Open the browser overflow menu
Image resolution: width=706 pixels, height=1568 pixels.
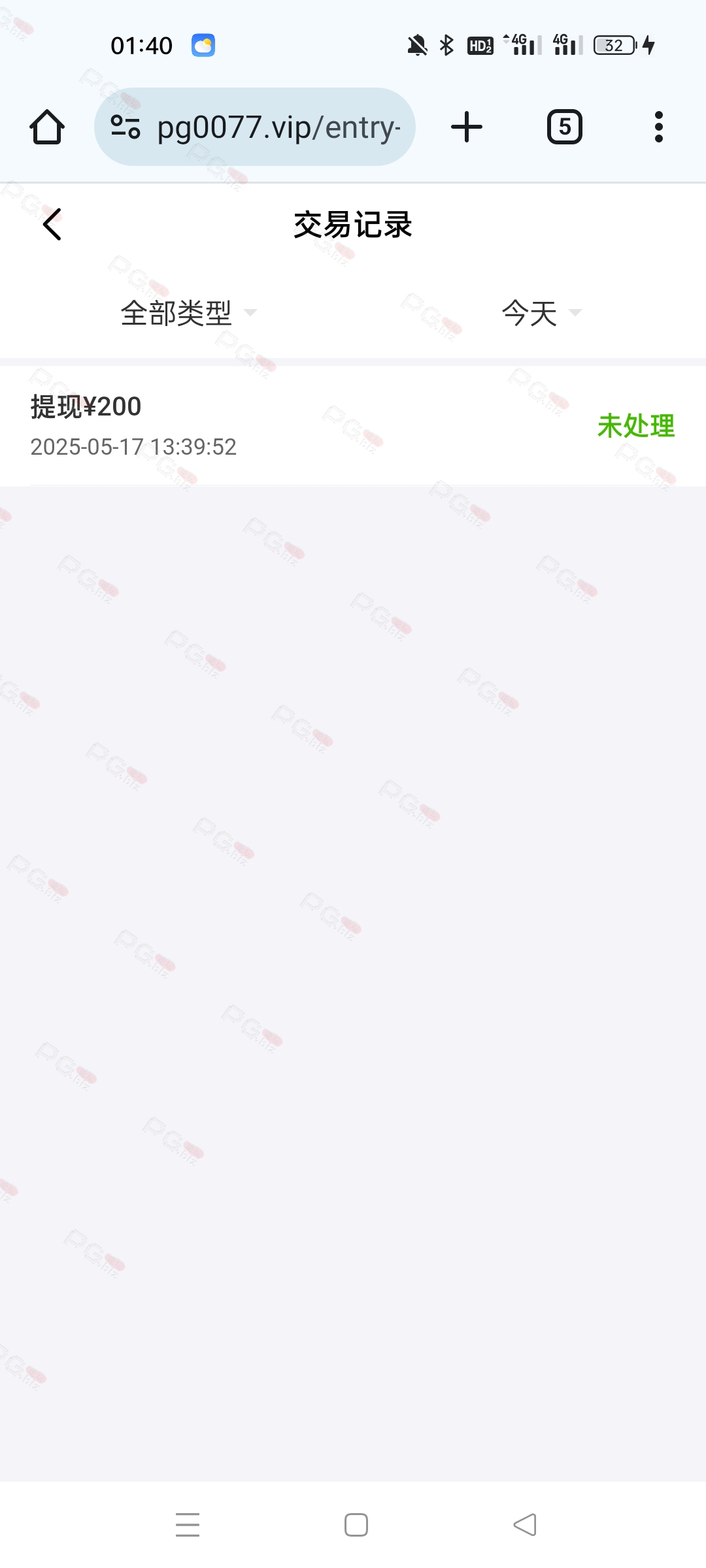(659, 127)
